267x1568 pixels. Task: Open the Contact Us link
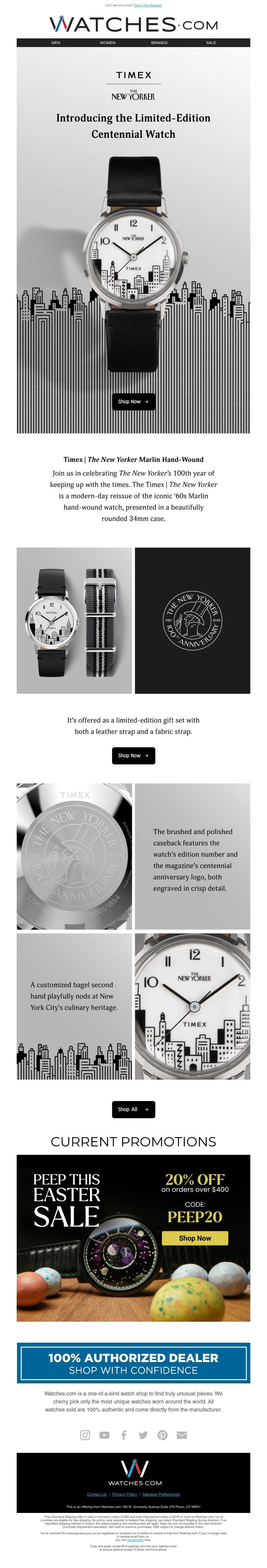pyautogui.click(x=97, y=1494)
